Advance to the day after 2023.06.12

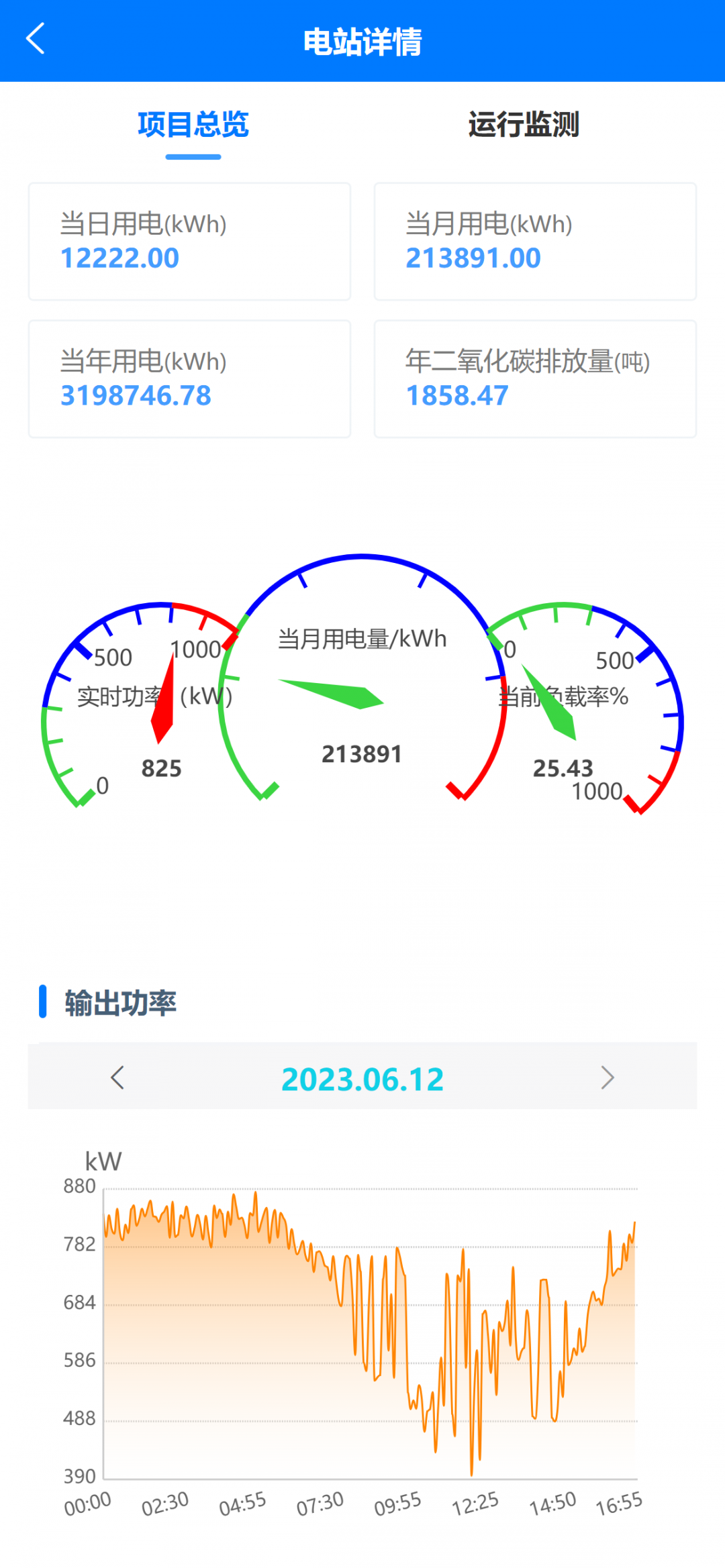coord(608,1078)
